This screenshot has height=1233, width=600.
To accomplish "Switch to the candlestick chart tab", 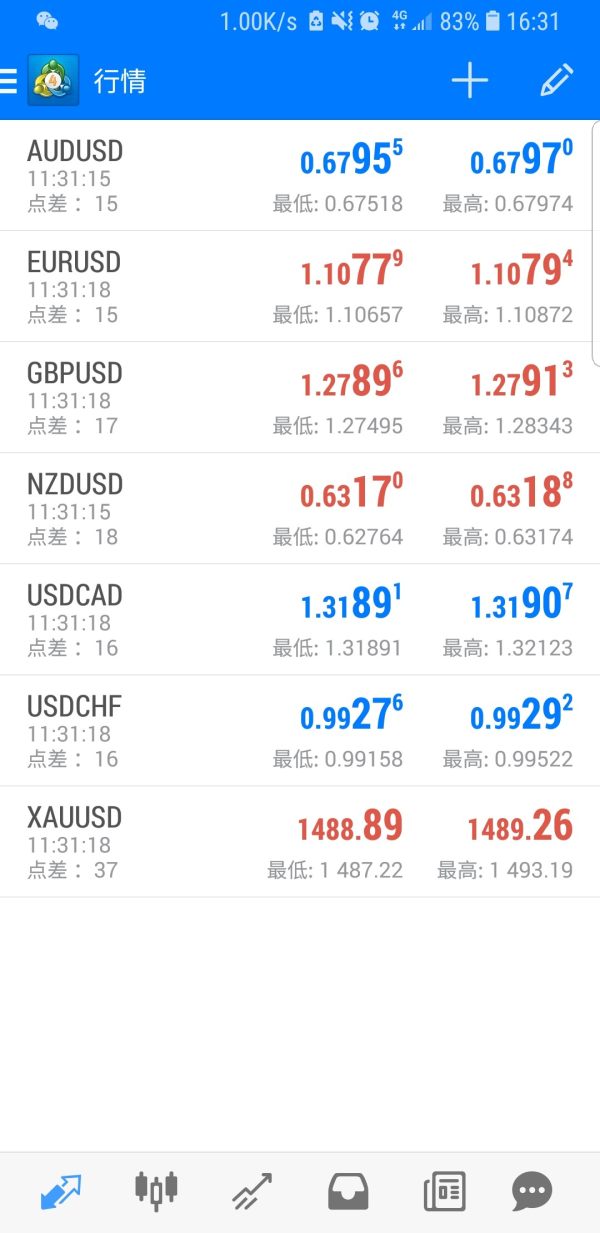I will [x=156, y=1190].
